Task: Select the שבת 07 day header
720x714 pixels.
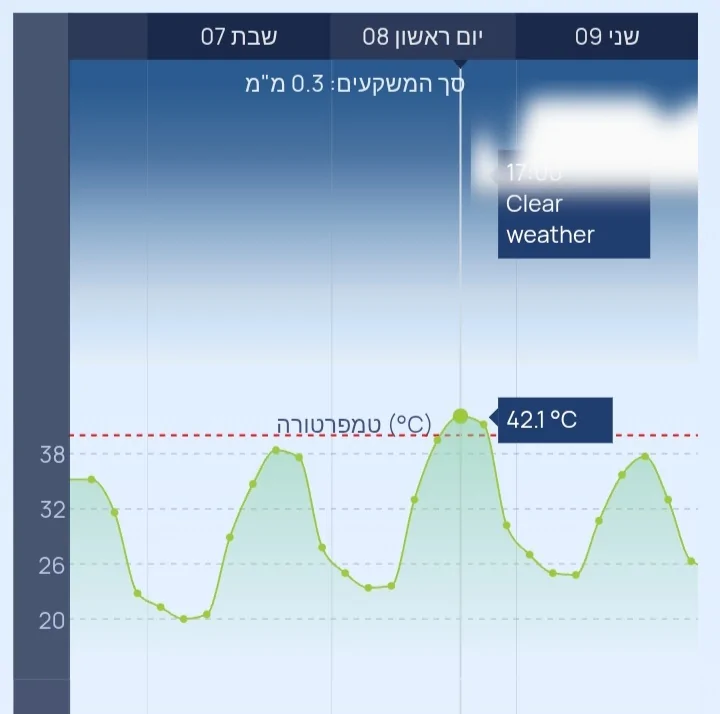Action: pyautogui.click(x=239, y=37)
